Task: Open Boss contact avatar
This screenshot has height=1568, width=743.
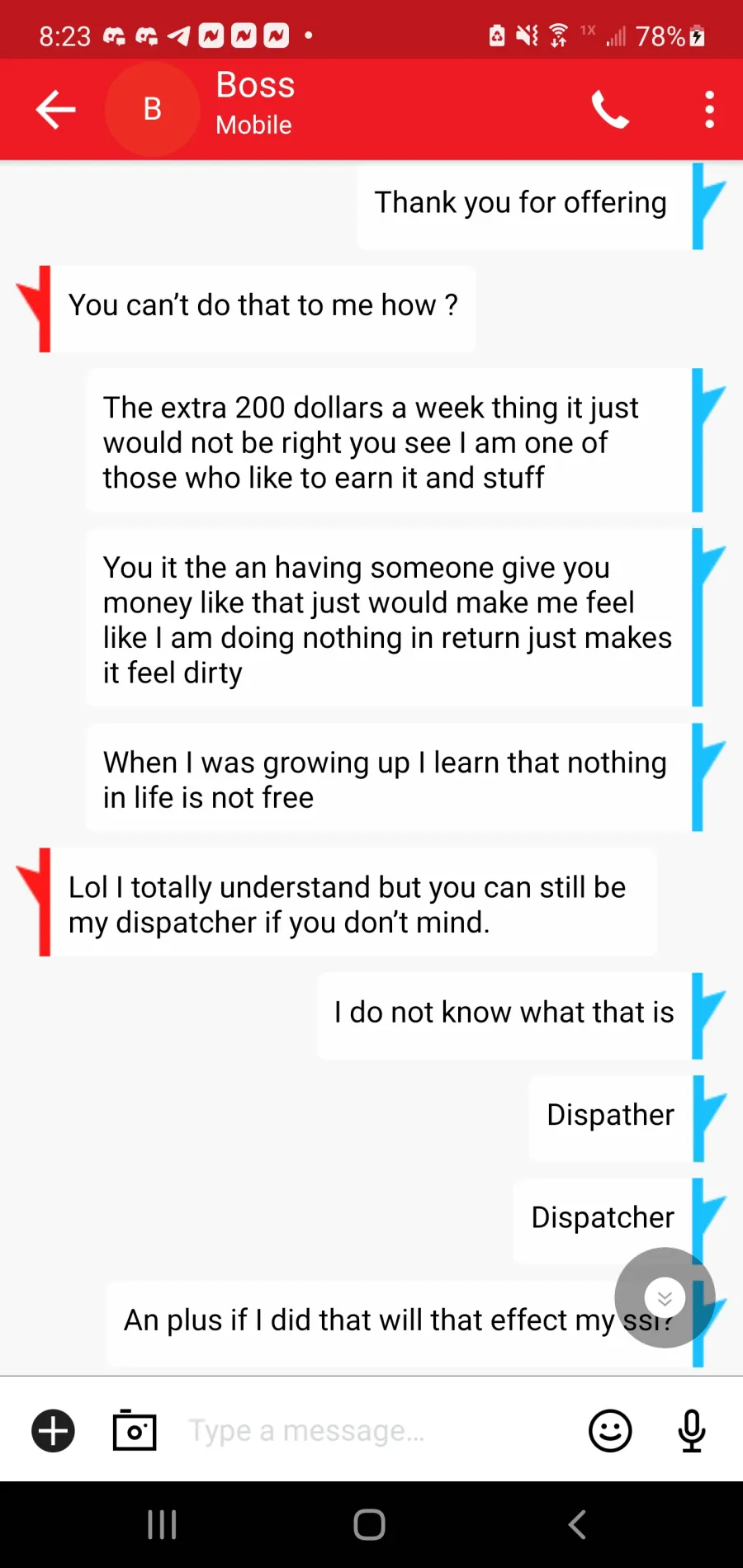Action: click(x=153, y=109)
